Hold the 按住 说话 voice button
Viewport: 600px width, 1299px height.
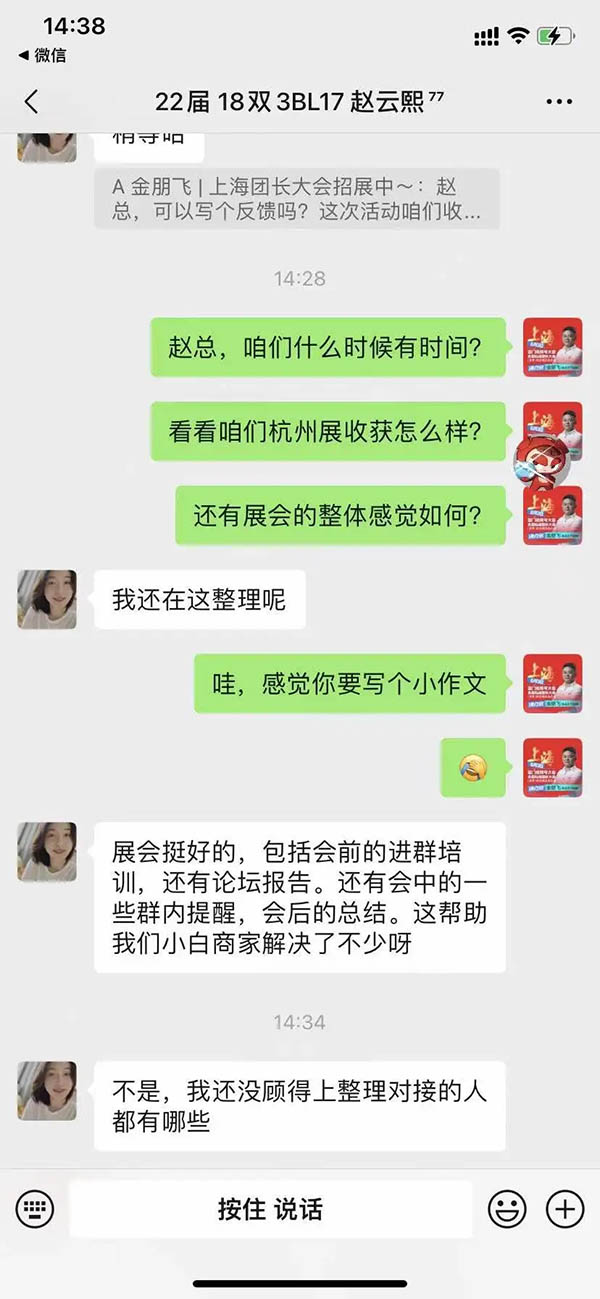270,1208
